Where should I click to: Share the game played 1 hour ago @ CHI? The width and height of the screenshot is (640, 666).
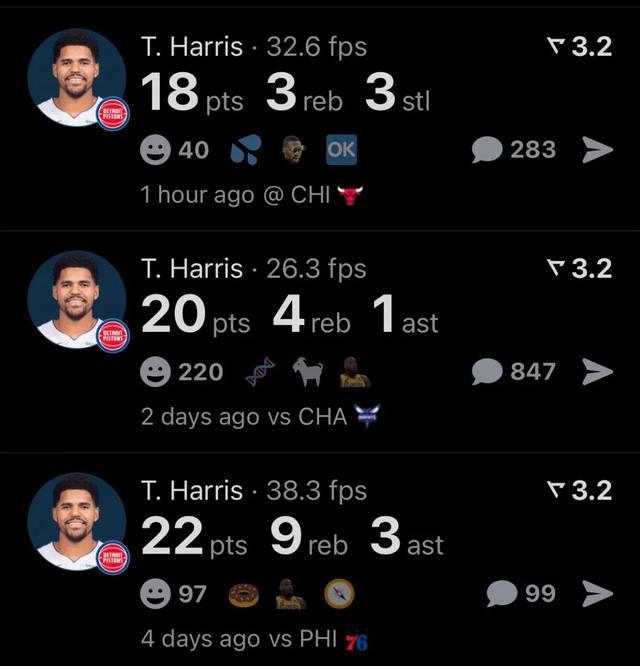coord(597,150)
